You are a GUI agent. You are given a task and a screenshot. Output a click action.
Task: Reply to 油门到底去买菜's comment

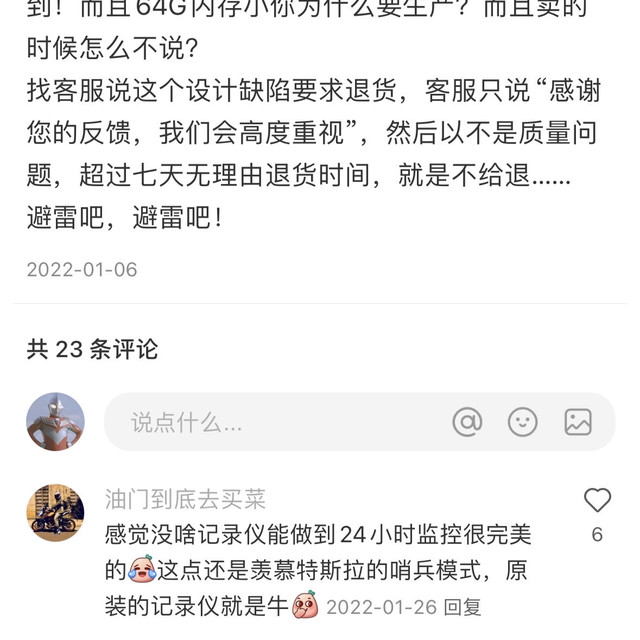(x=463, y=607)
